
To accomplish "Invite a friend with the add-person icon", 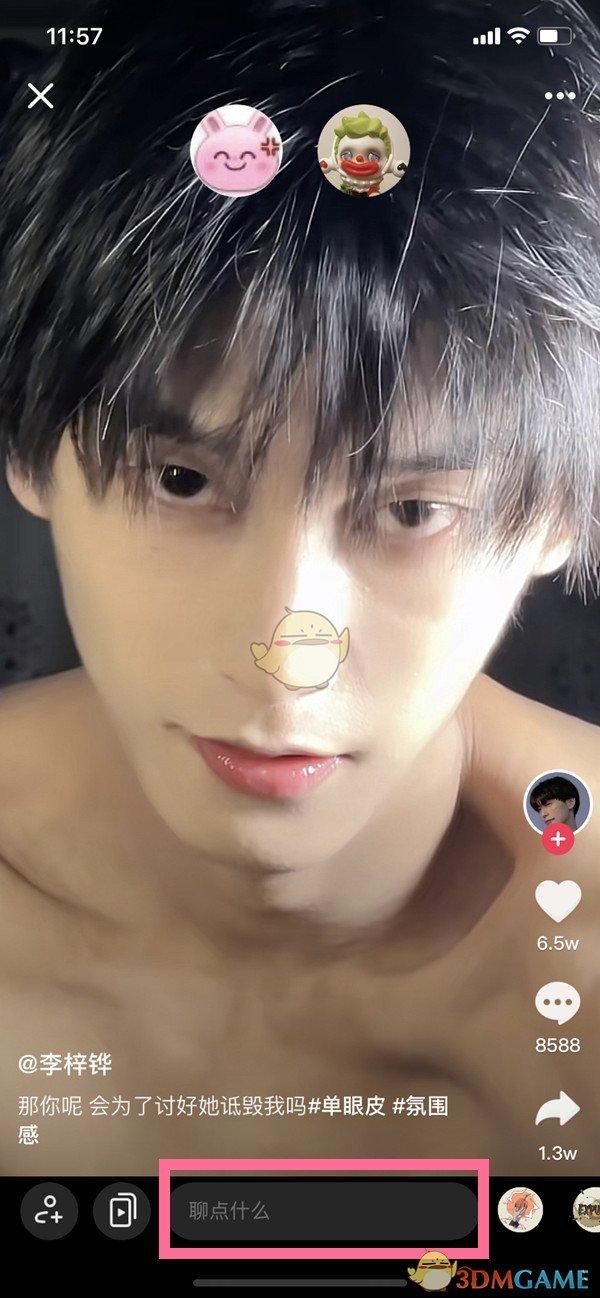I will point(49,1211).
